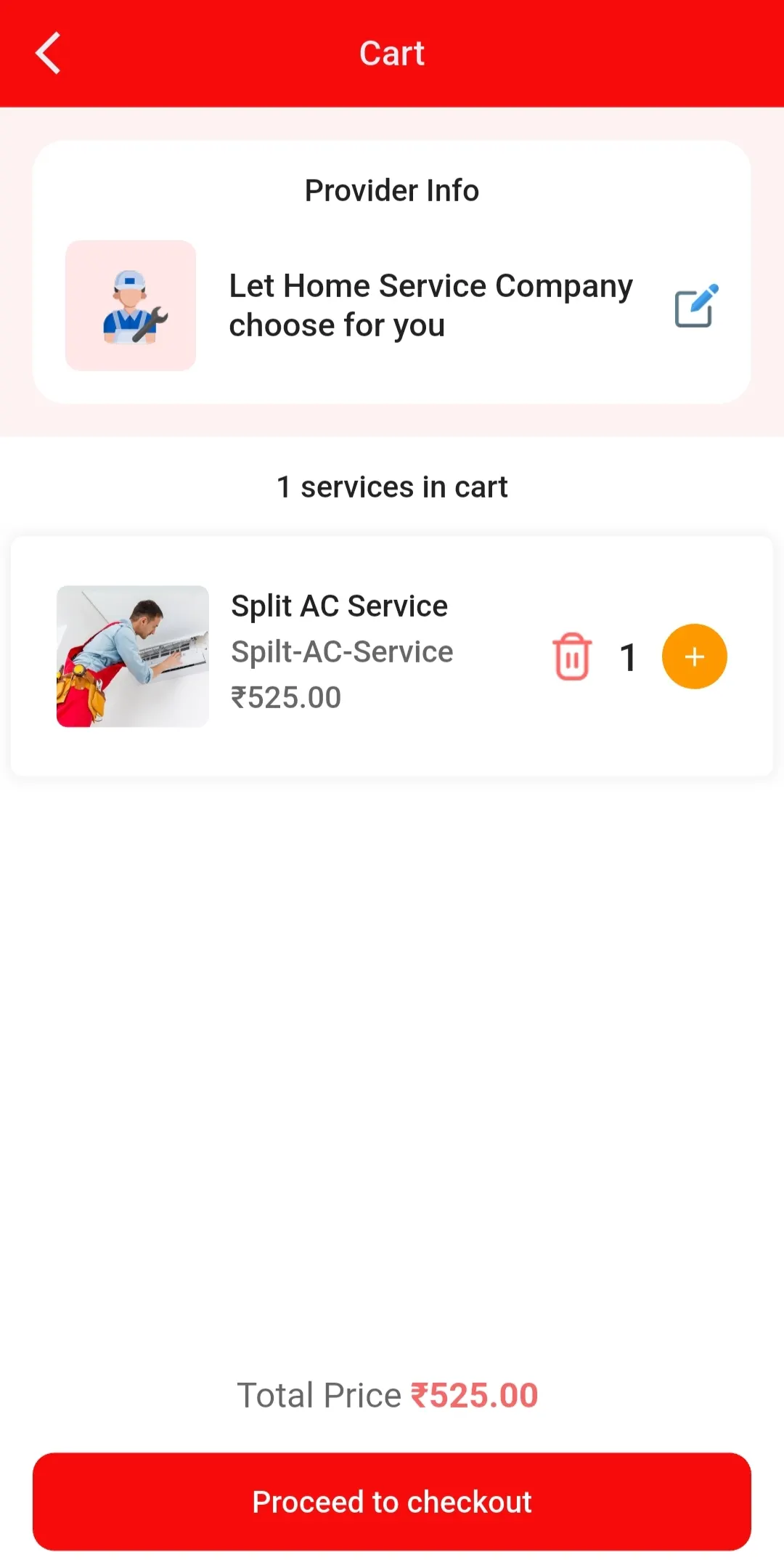Tap the back arrow to leave Cart
Screen dimensions: 784x1568
click(x=48, y=53)
